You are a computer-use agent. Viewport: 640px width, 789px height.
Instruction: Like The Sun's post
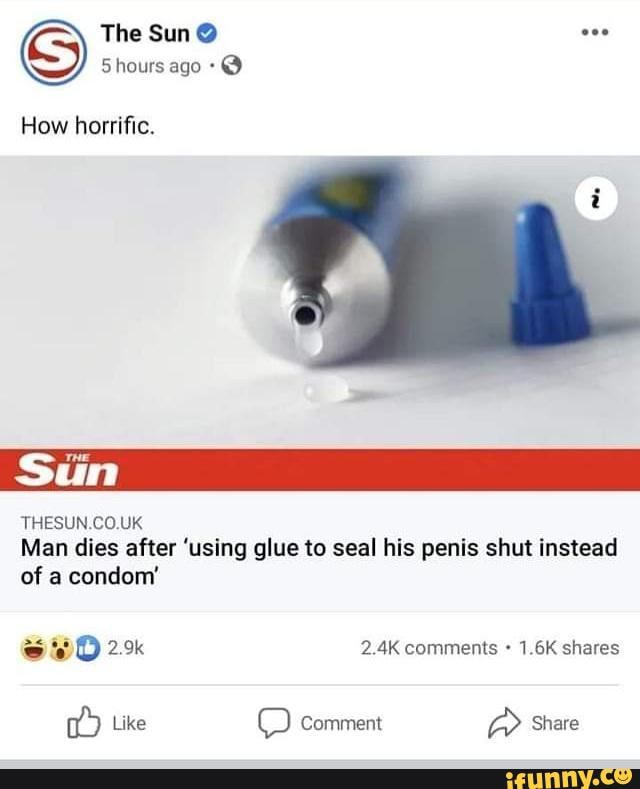104,723
